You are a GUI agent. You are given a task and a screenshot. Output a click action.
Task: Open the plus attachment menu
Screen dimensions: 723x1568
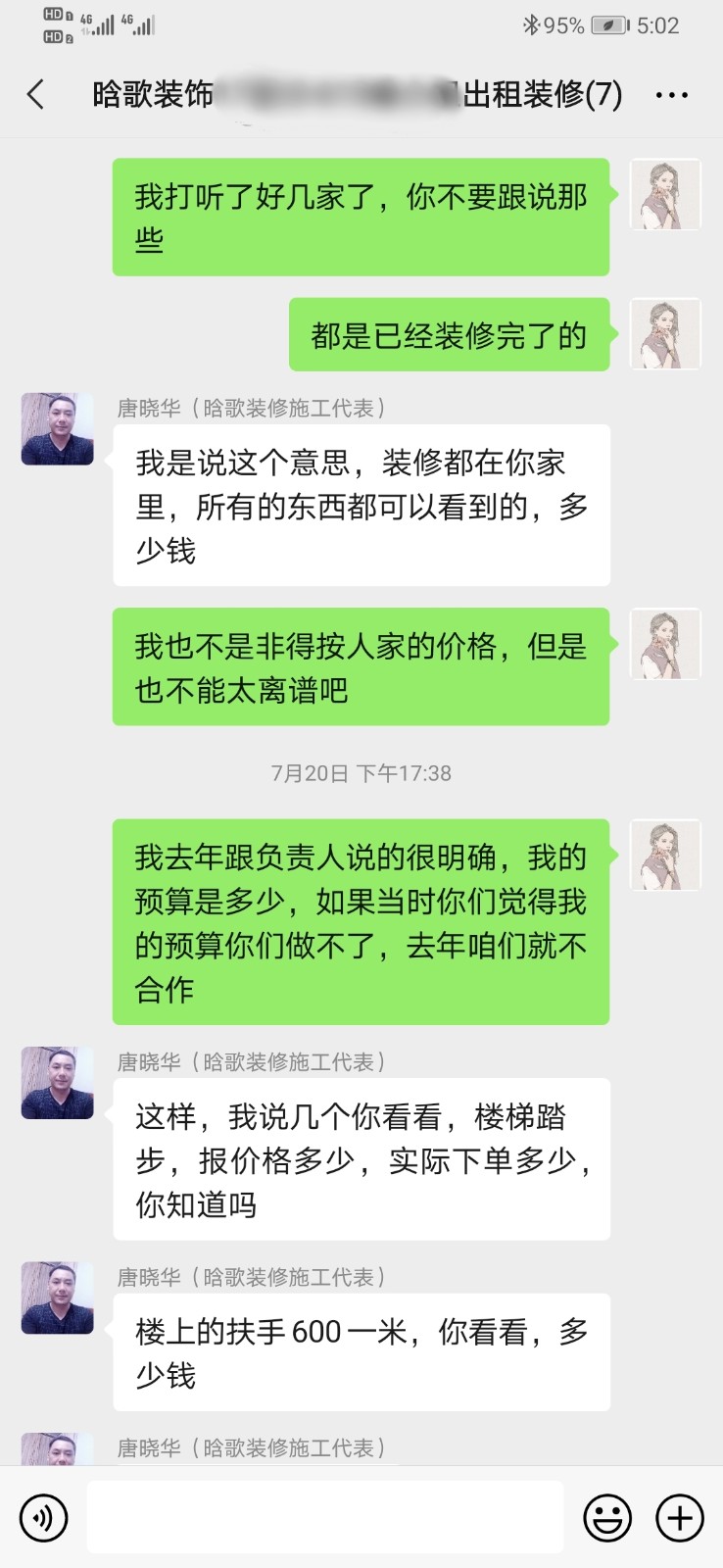680,1518
